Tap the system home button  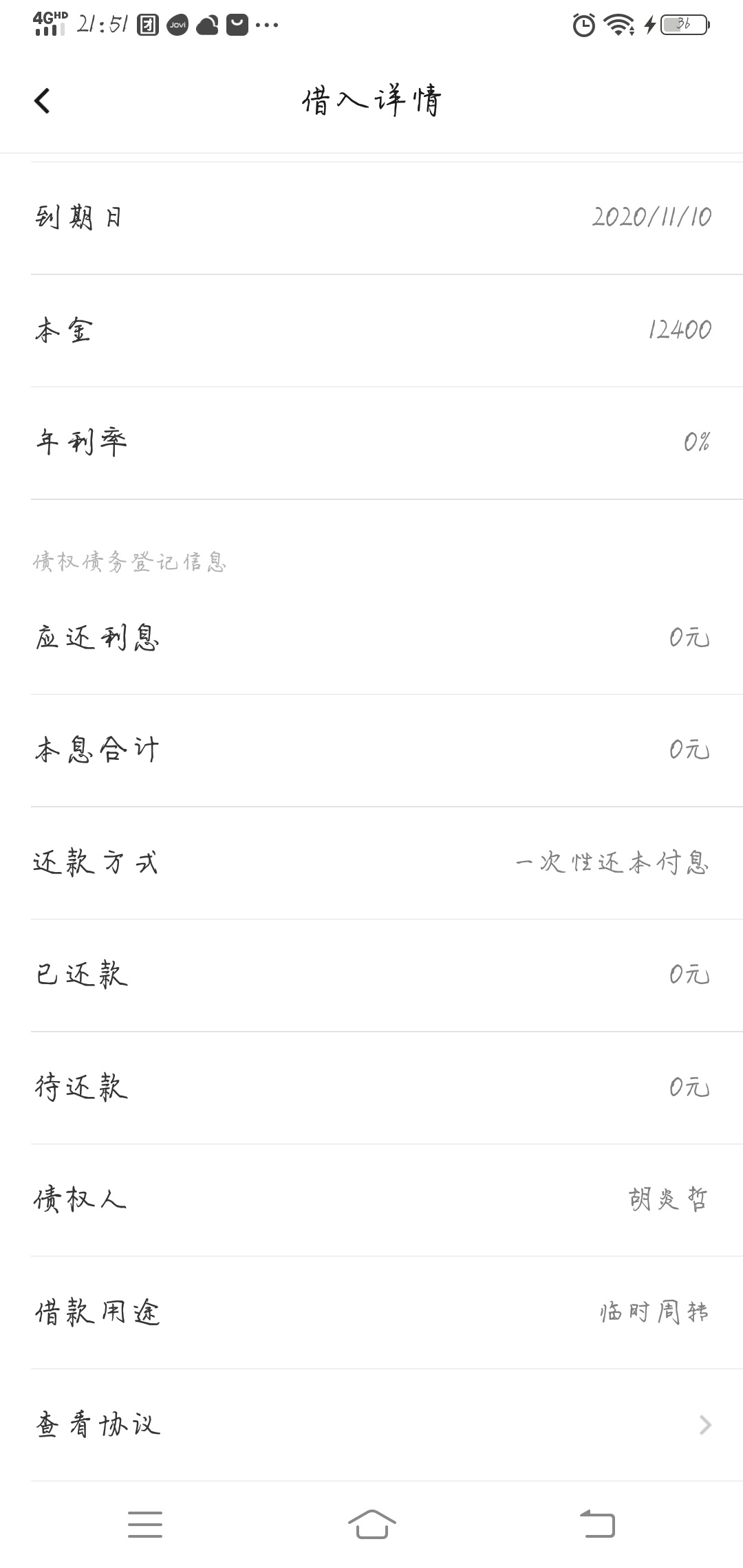click(x=371, y=1525)
